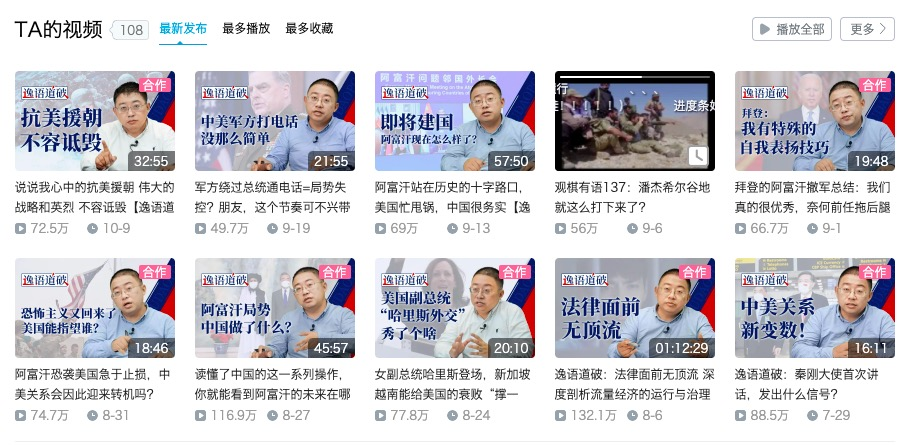Image resolution: width=904 pixels, height=445 pixels.
Task: Open the 法律面前无顶流 video
Action: click(634, 309)
